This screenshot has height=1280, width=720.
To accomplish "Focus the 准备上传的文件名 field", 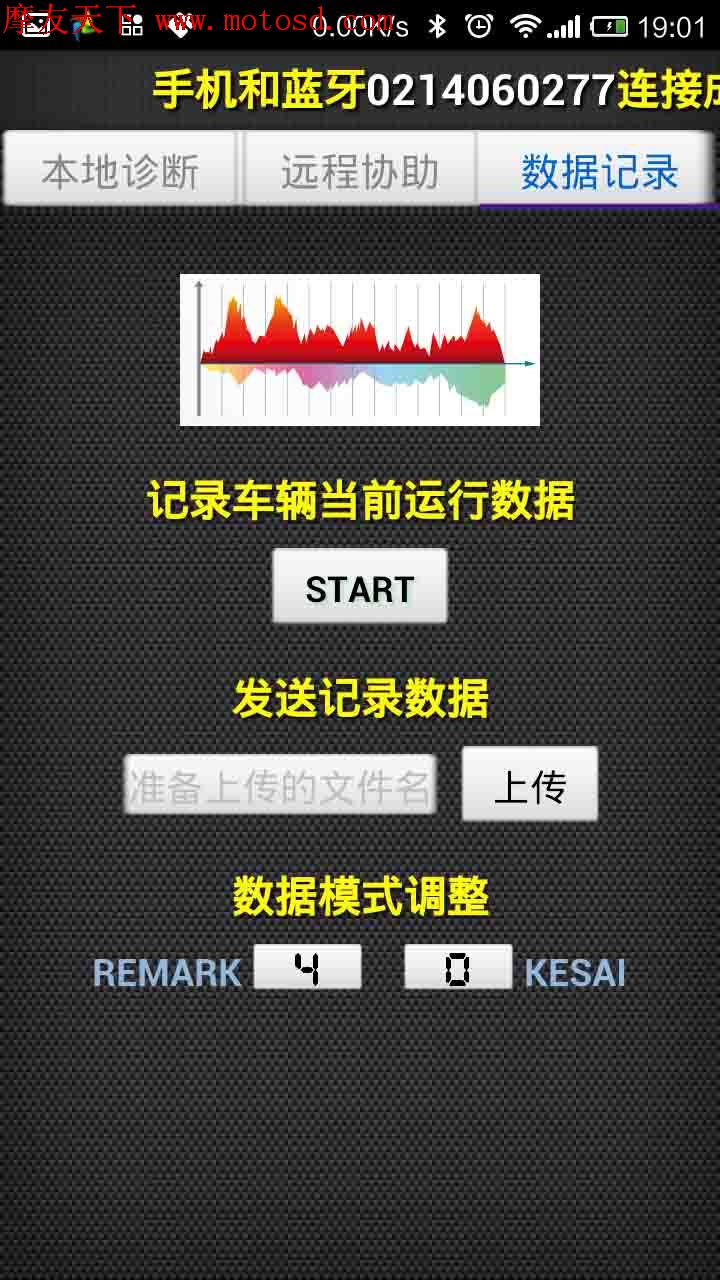I will (280, 785).
